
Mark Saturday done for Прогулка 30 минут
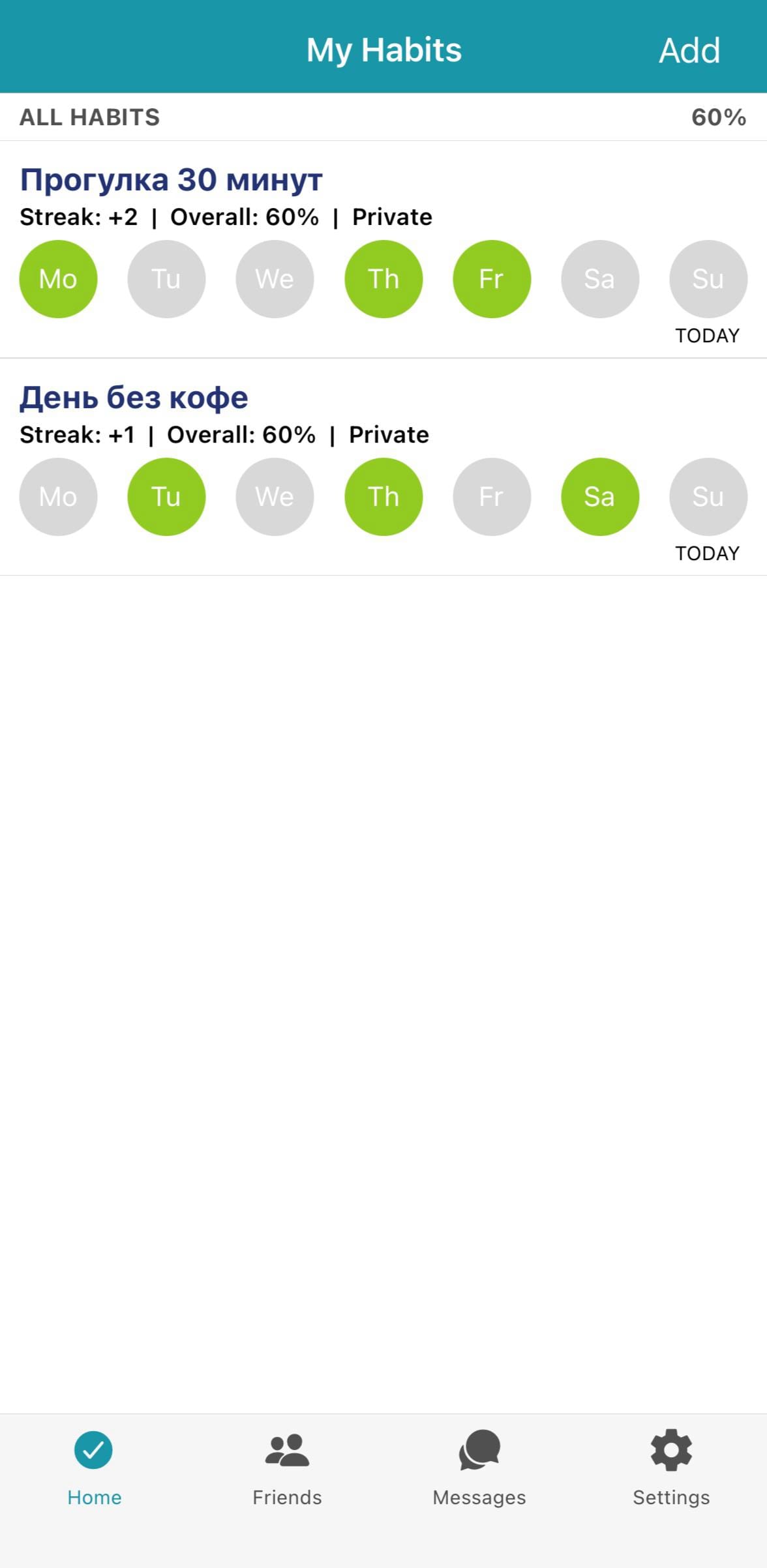click(600, 279)
